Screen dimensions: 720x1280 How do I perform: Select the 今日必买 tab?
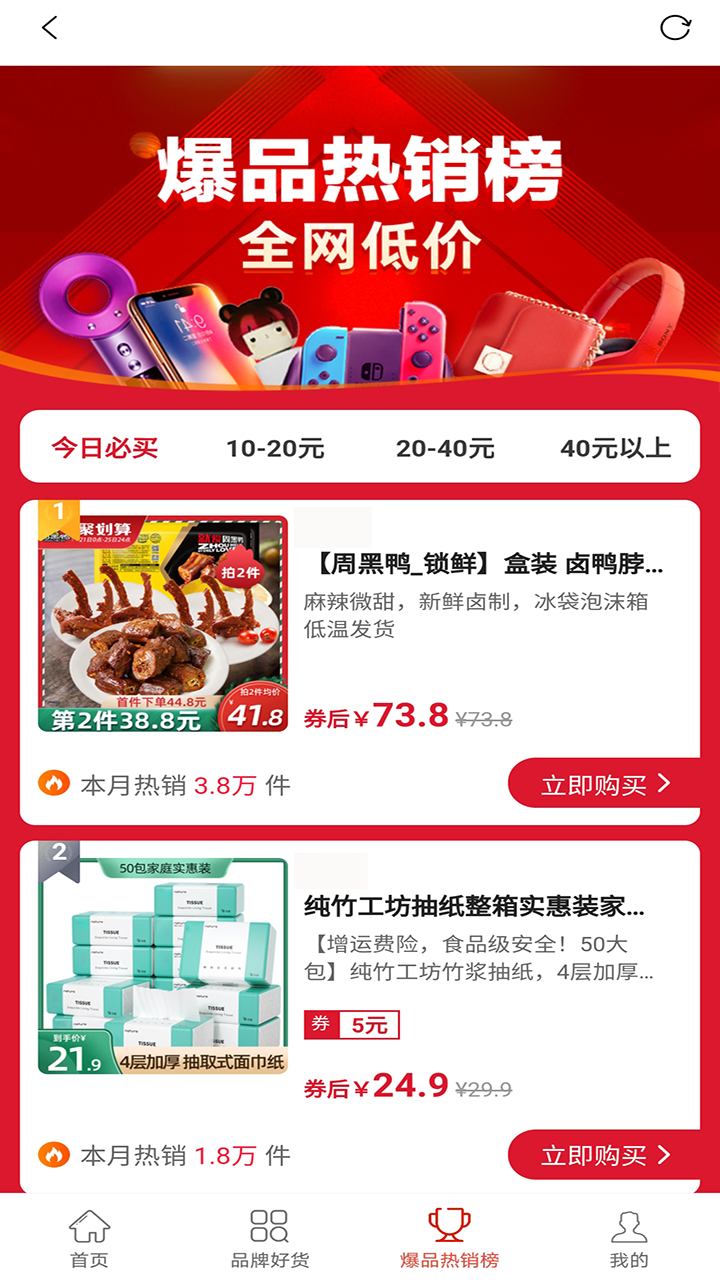pos(105,448)
